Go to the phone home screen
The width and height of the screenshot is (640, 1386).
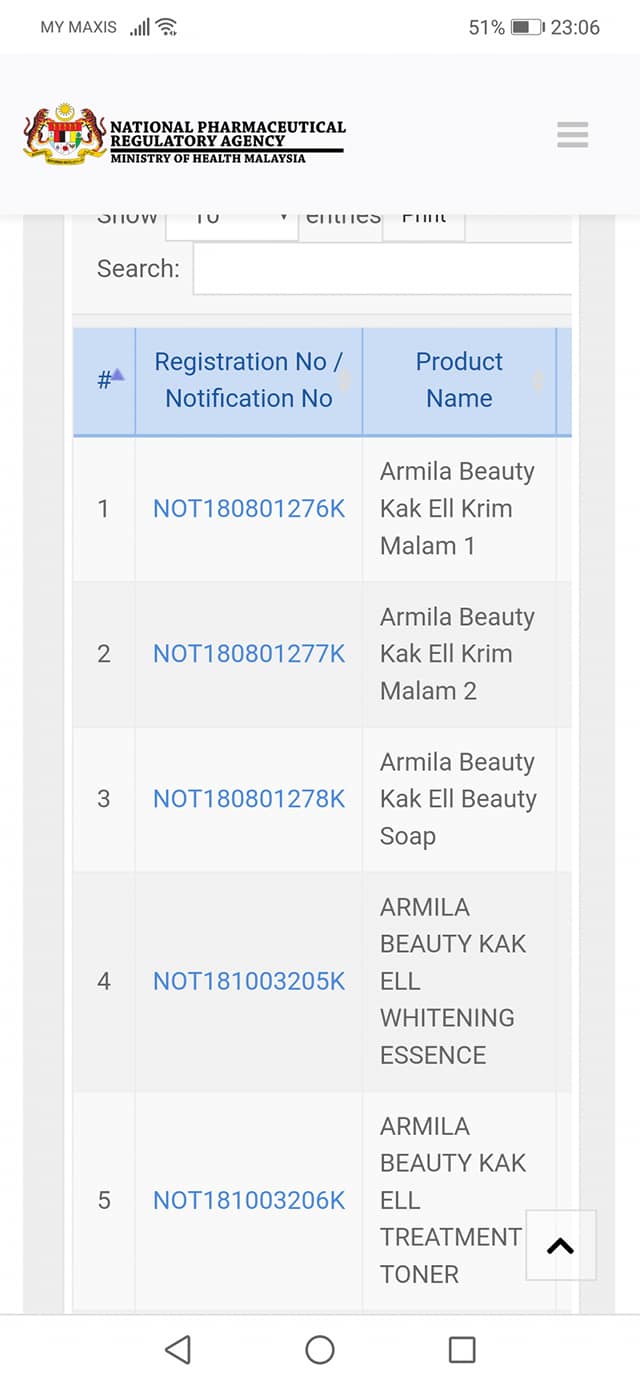(320, 1350)
